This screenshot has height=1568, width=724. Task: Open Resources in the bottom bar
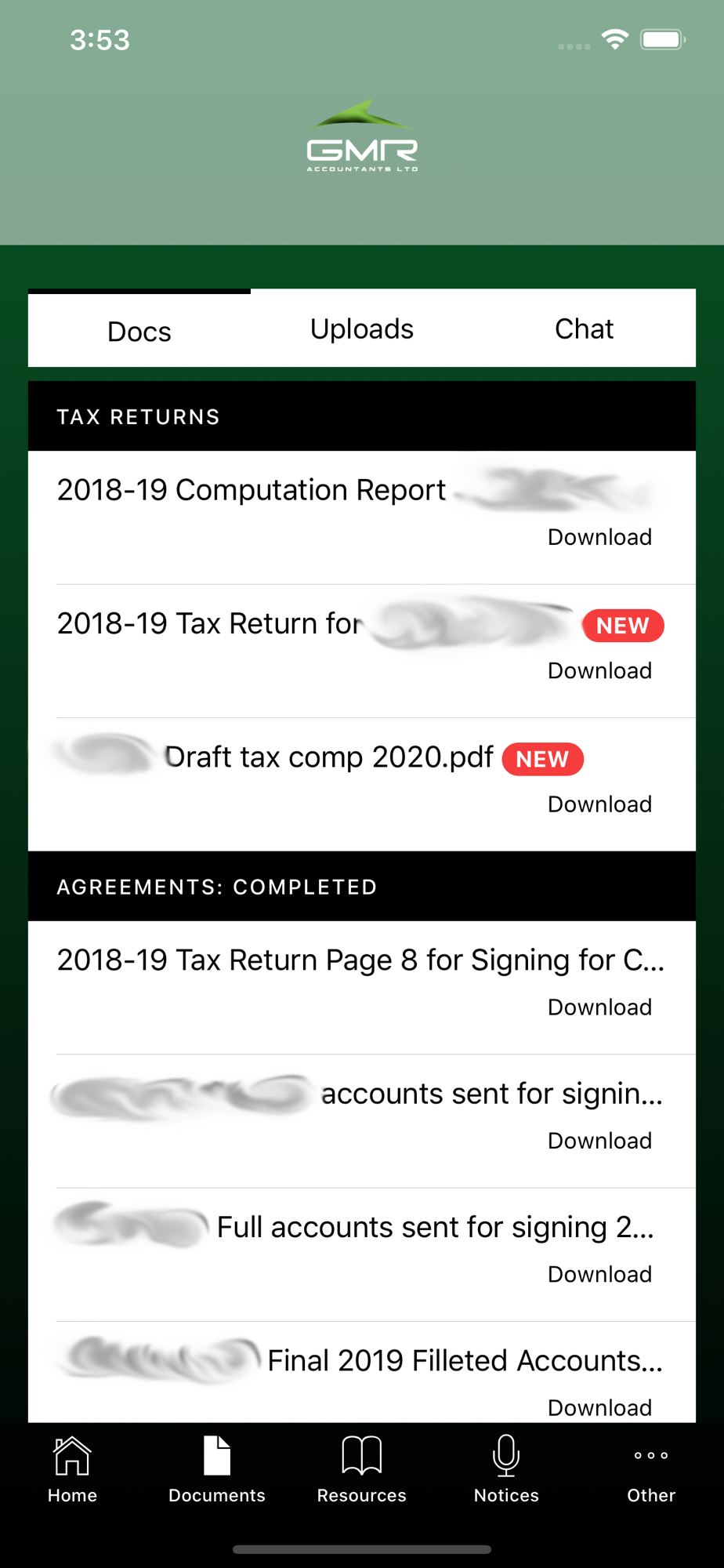click(x=361, y=1469)
